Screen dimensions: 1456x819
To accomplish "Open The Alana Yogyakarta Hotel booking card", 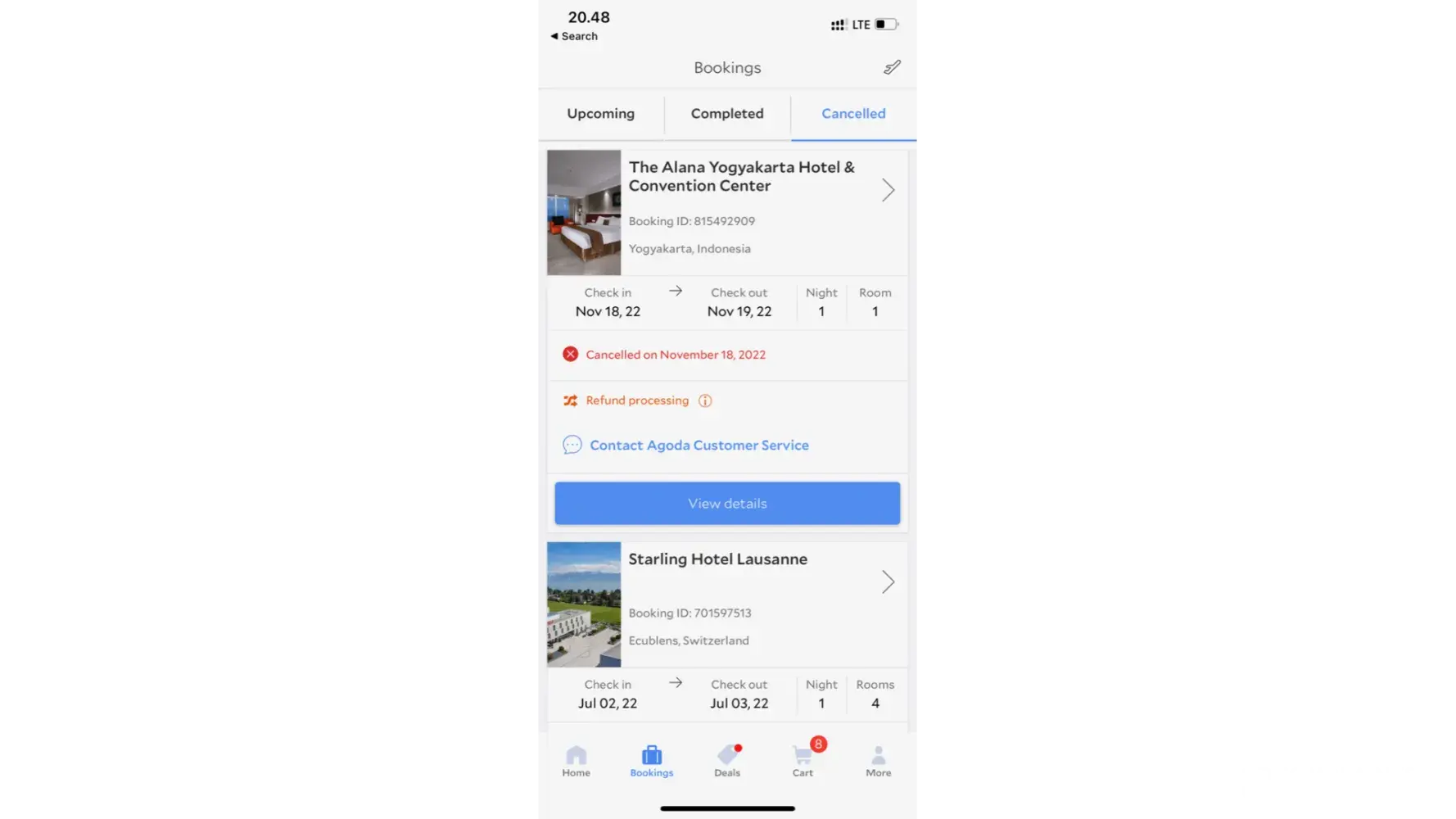I will point(741,177).
